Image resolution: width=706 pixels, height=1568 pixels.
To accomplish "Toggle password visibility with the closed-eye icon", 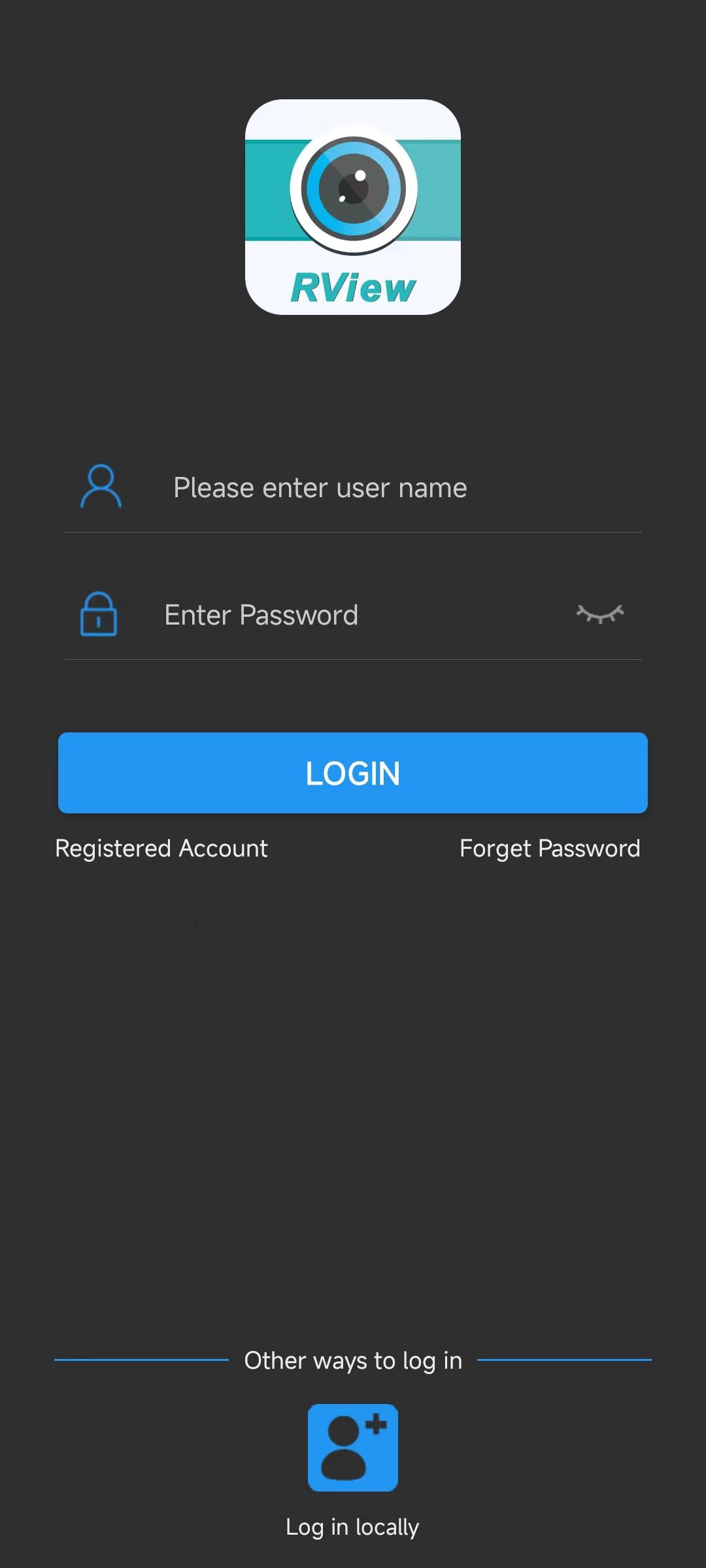I will coord(599,614).
